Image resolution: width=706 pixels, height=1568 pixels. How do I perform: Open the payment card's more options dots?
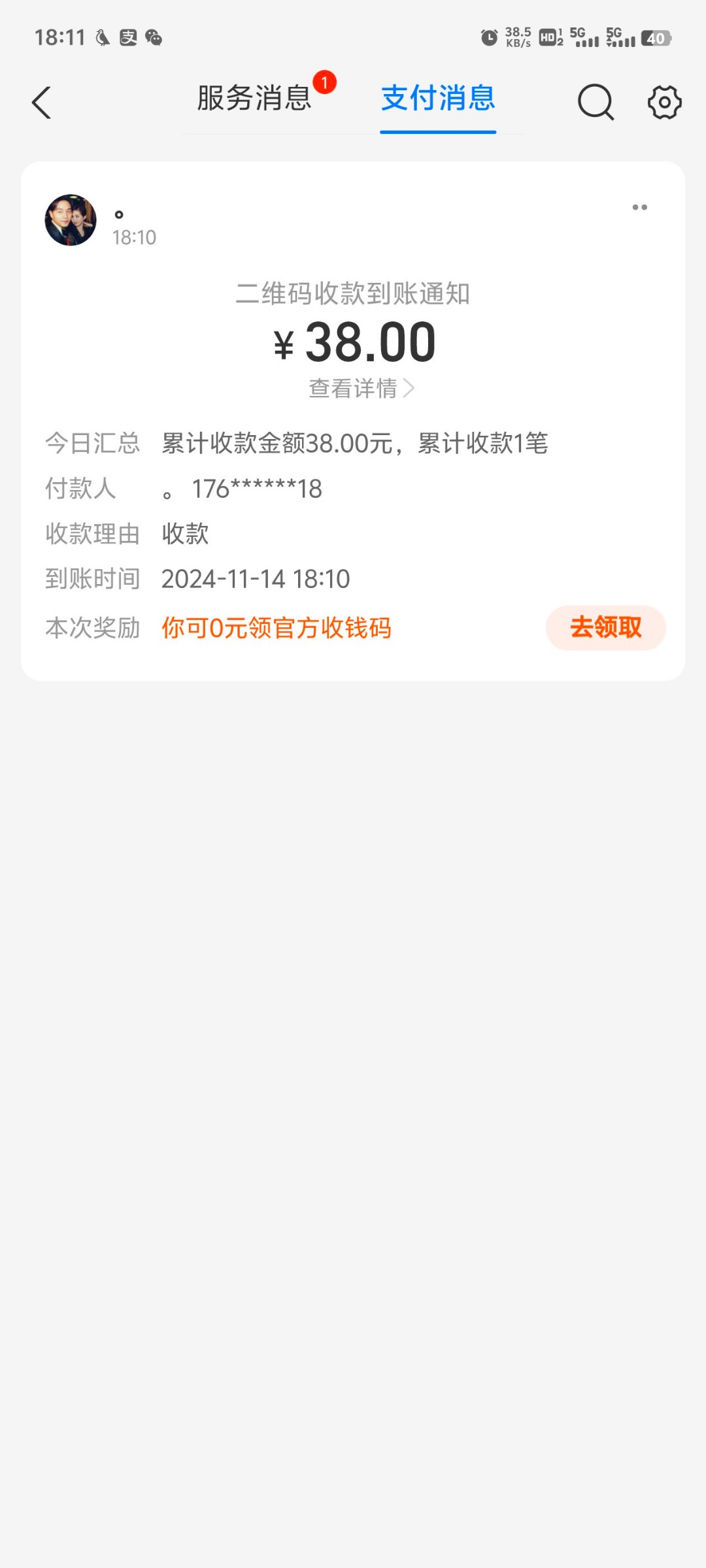tap(639, 208)
